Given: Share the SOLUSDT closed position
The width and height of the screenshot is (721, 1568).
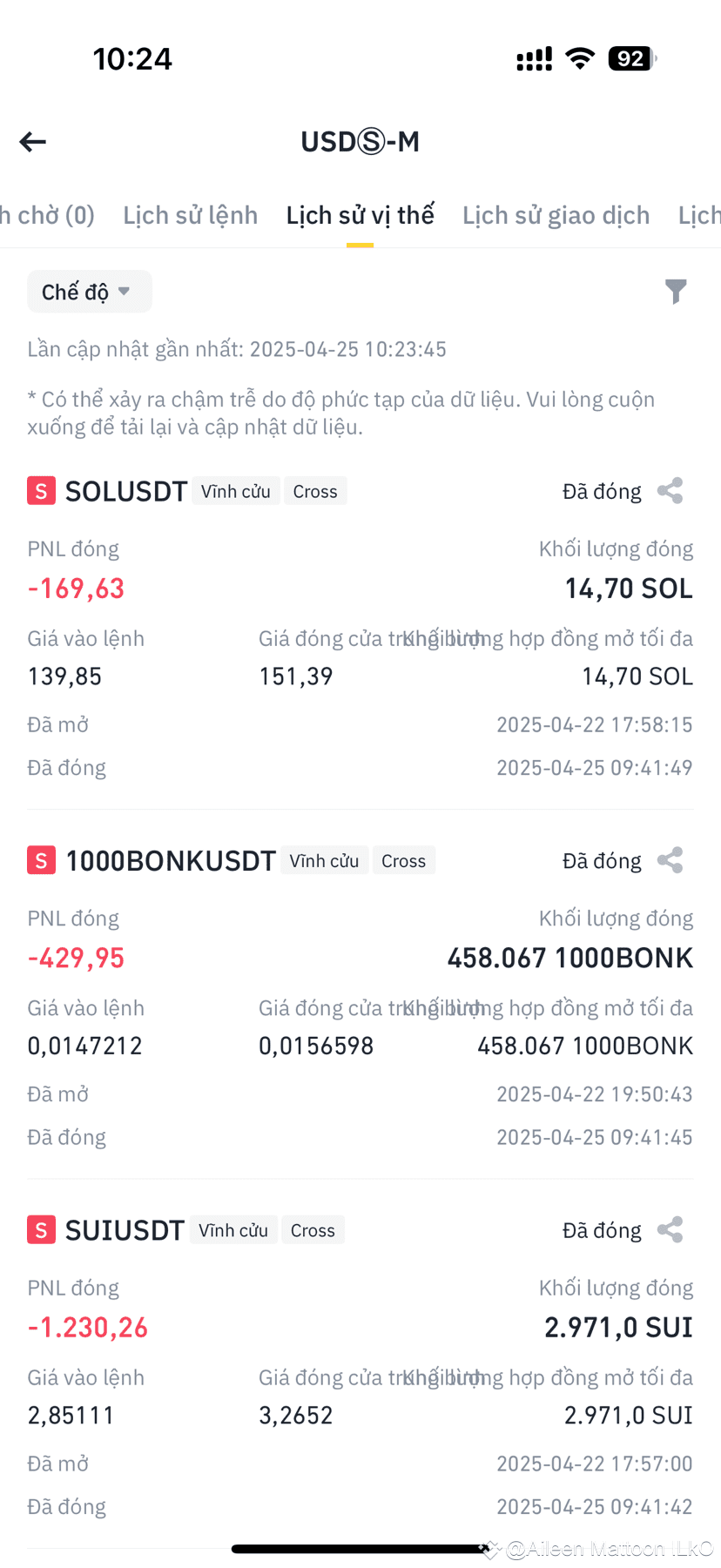Looking at the screenshot, I should (669, 490).
